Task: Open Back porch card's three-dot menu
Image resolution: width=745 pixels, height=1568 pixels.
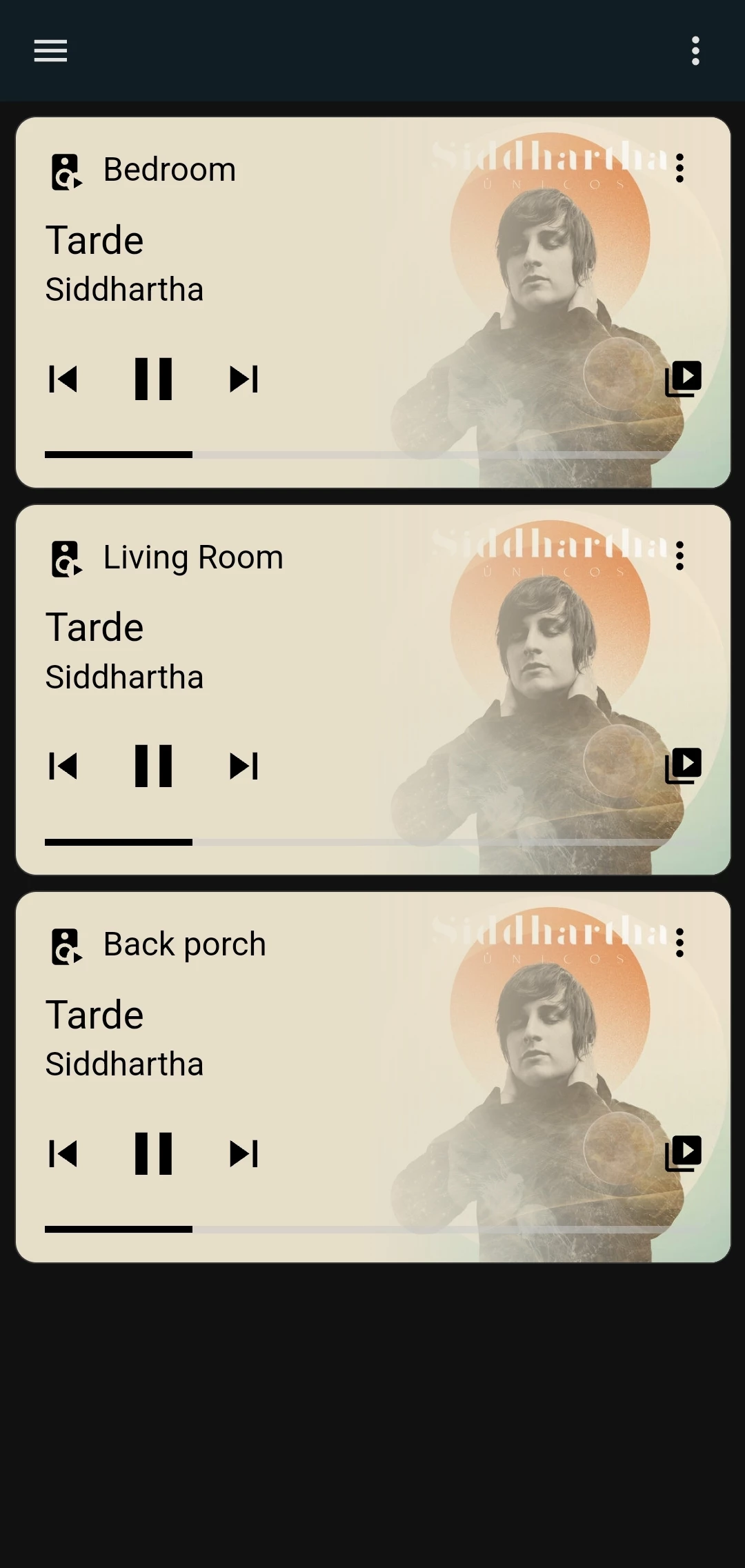Action: point(679,943)
